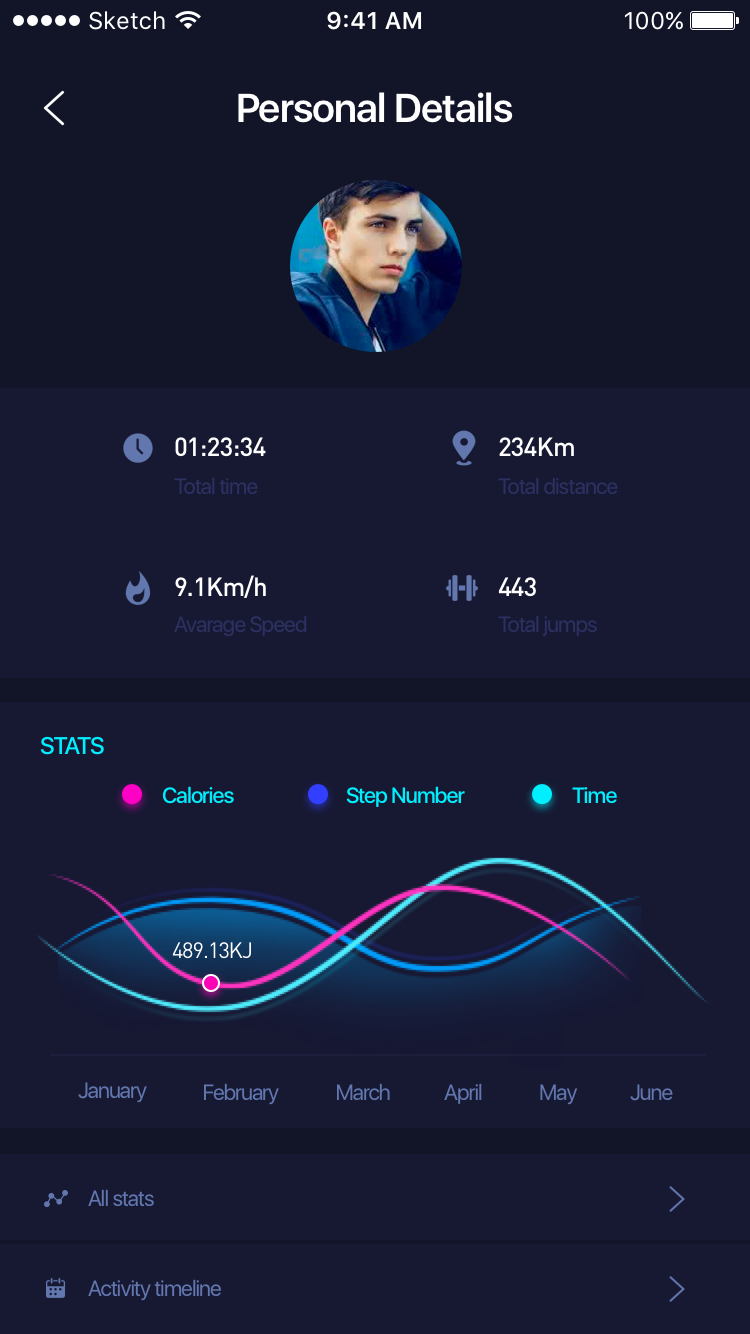Go back using the back arrow
Image resolution: width=750 pixels, height=1334 pixels.
[x=54, y=108]
